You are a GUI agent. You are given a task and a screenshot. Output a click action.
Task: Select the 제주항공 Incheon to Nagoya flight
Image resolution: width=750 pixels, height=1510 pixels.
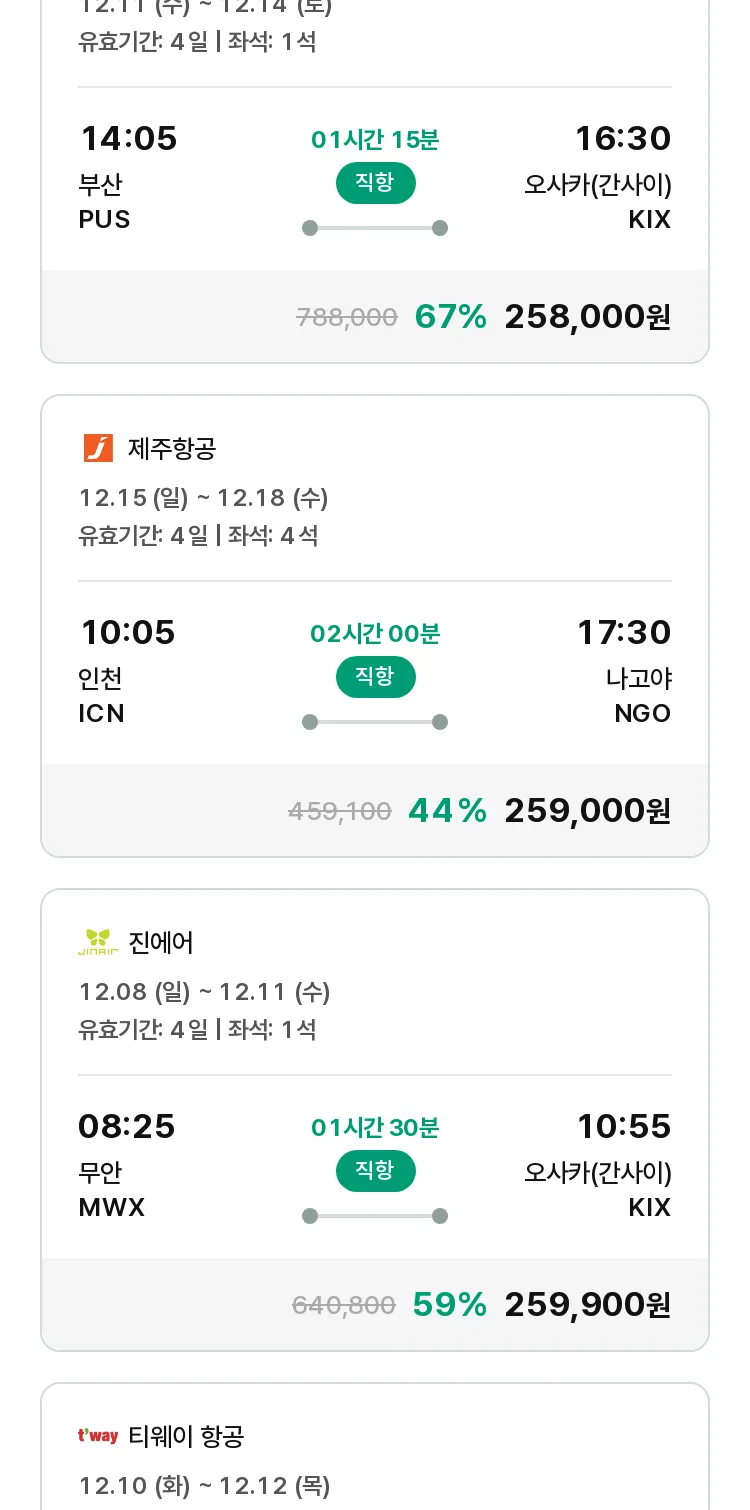coord(375,626)
